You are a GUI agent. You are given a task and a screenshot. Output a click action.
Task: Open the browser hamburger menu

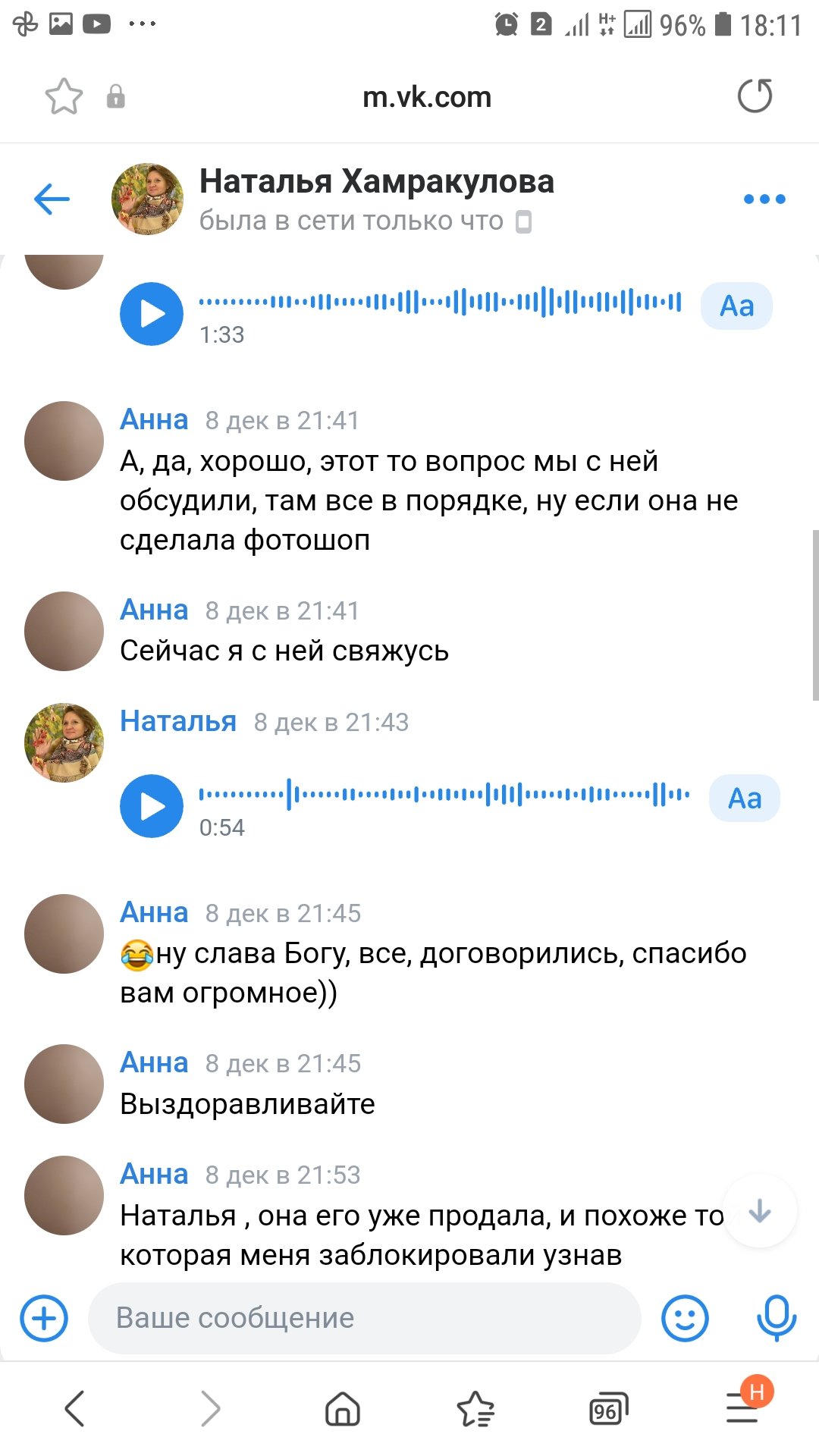(x=743, y=1410)
